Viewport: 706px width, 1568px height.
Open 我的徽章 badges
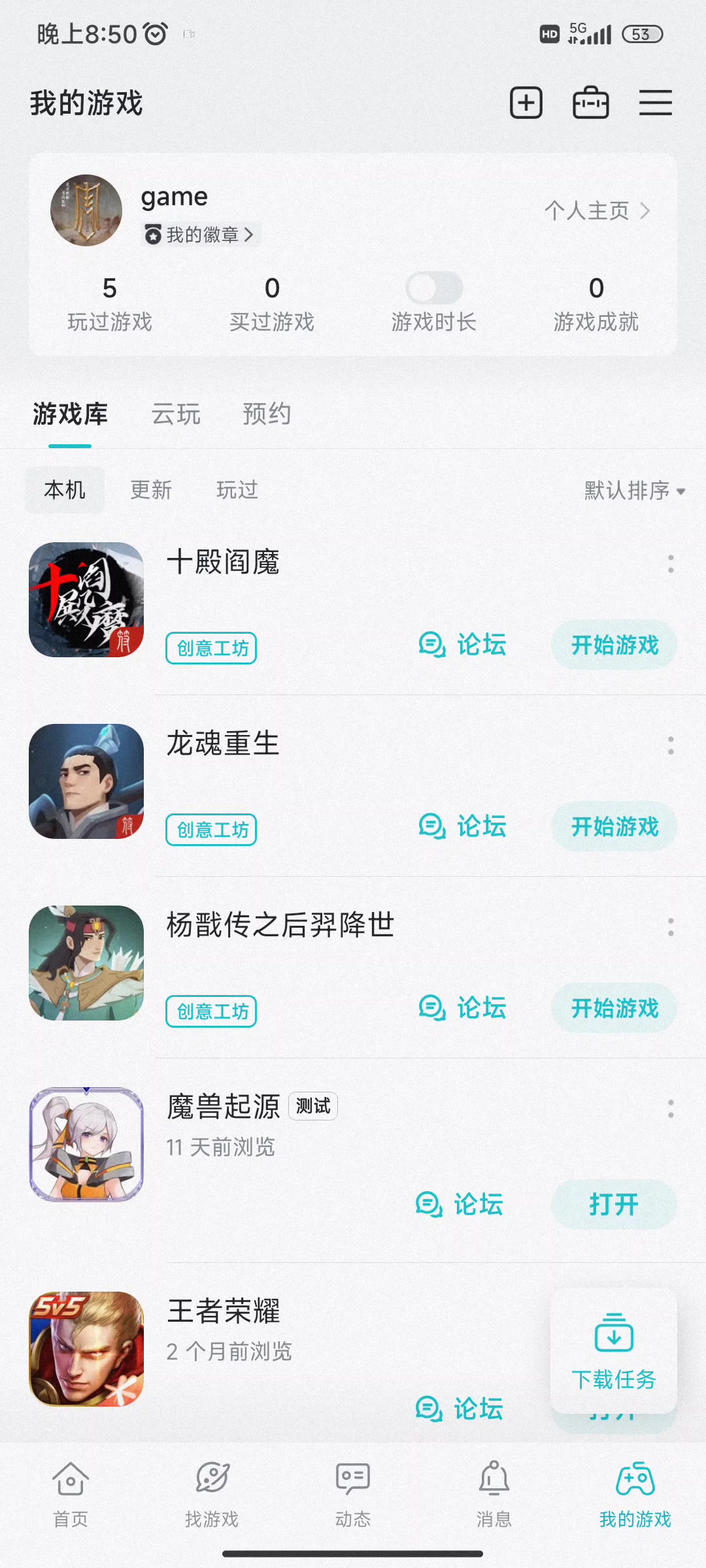(x=201, y=235)
